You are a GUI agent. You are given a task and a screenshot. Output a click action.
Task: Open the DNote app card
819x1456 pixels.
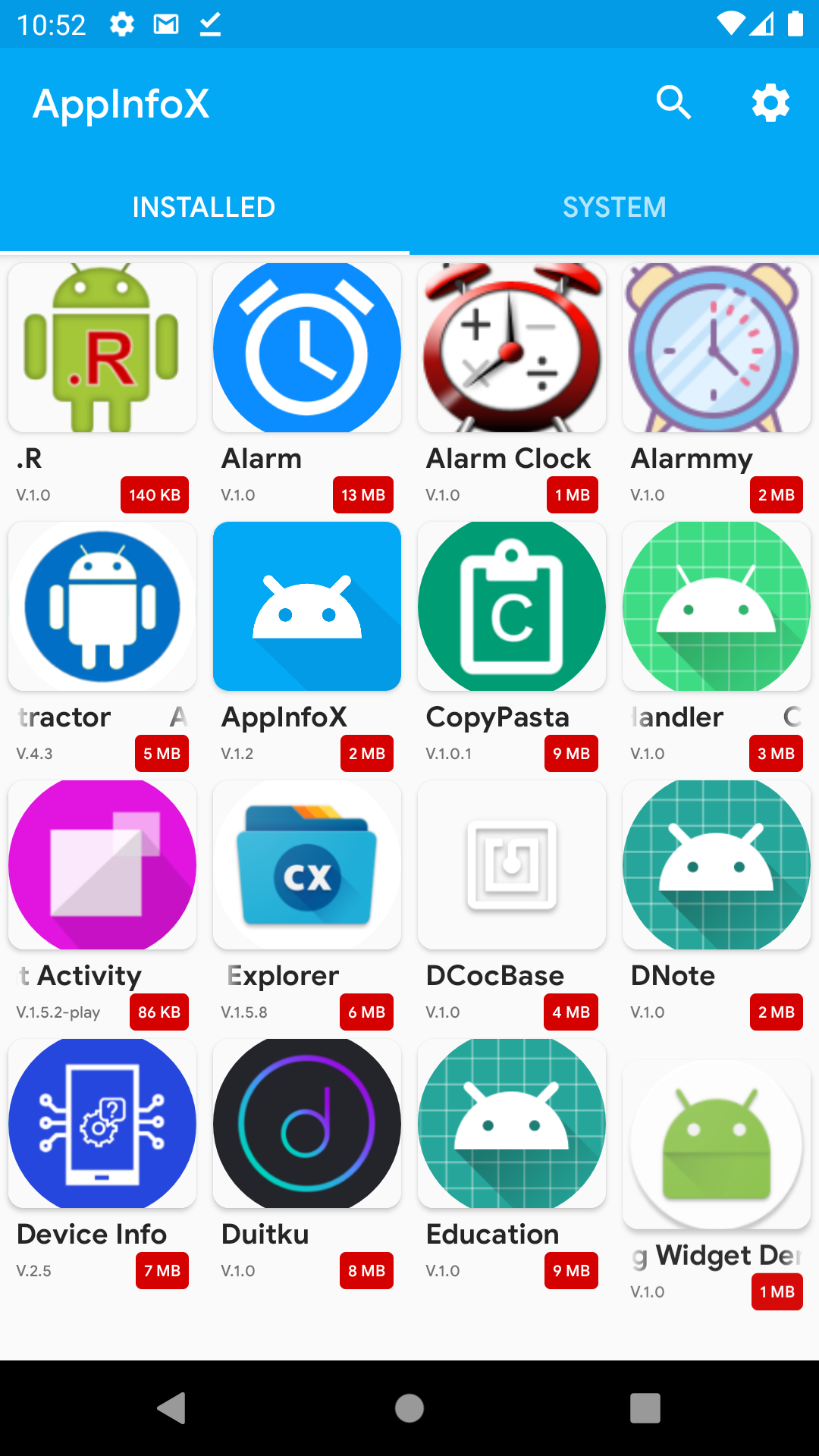(717, 865)
